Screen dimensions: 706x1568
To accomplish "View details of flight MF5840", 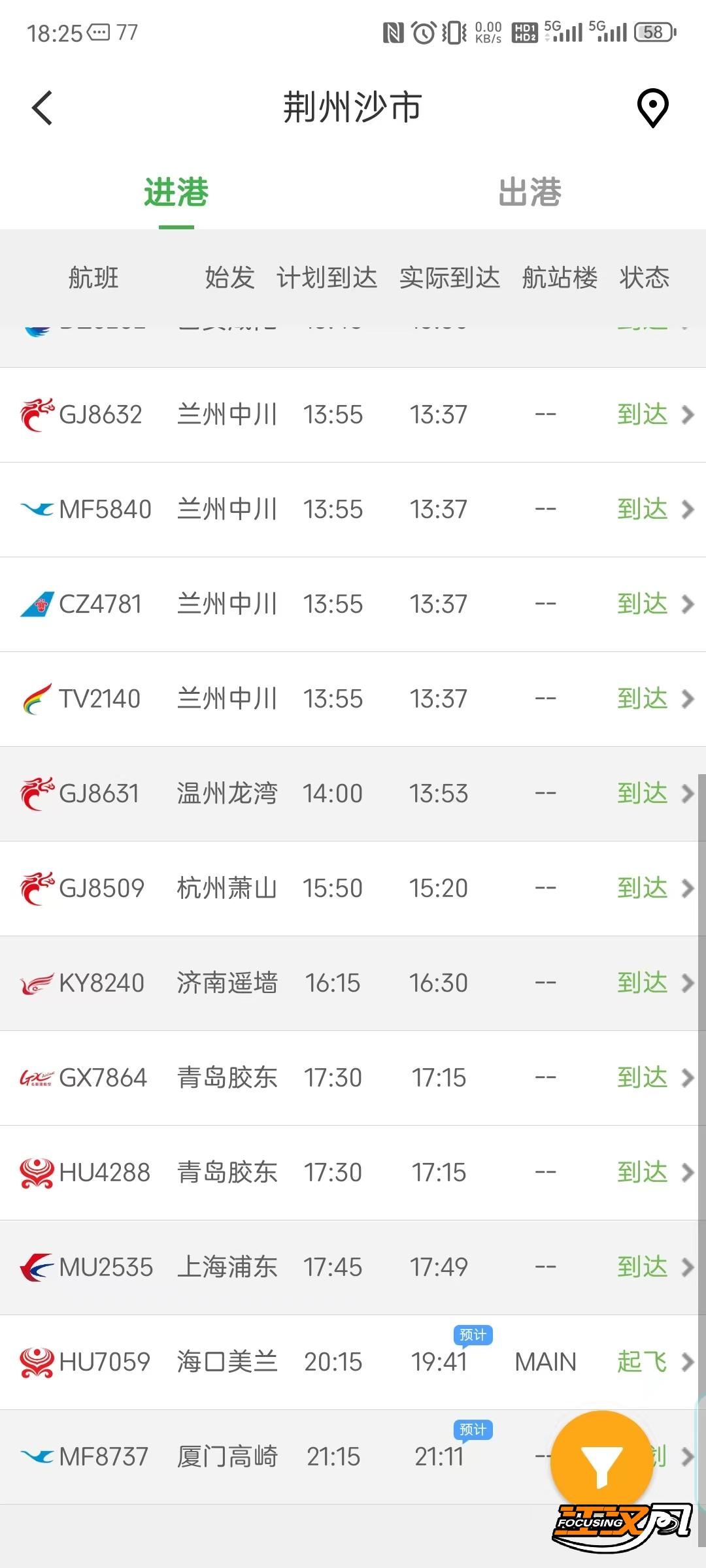I will click(x=353, y=510).
